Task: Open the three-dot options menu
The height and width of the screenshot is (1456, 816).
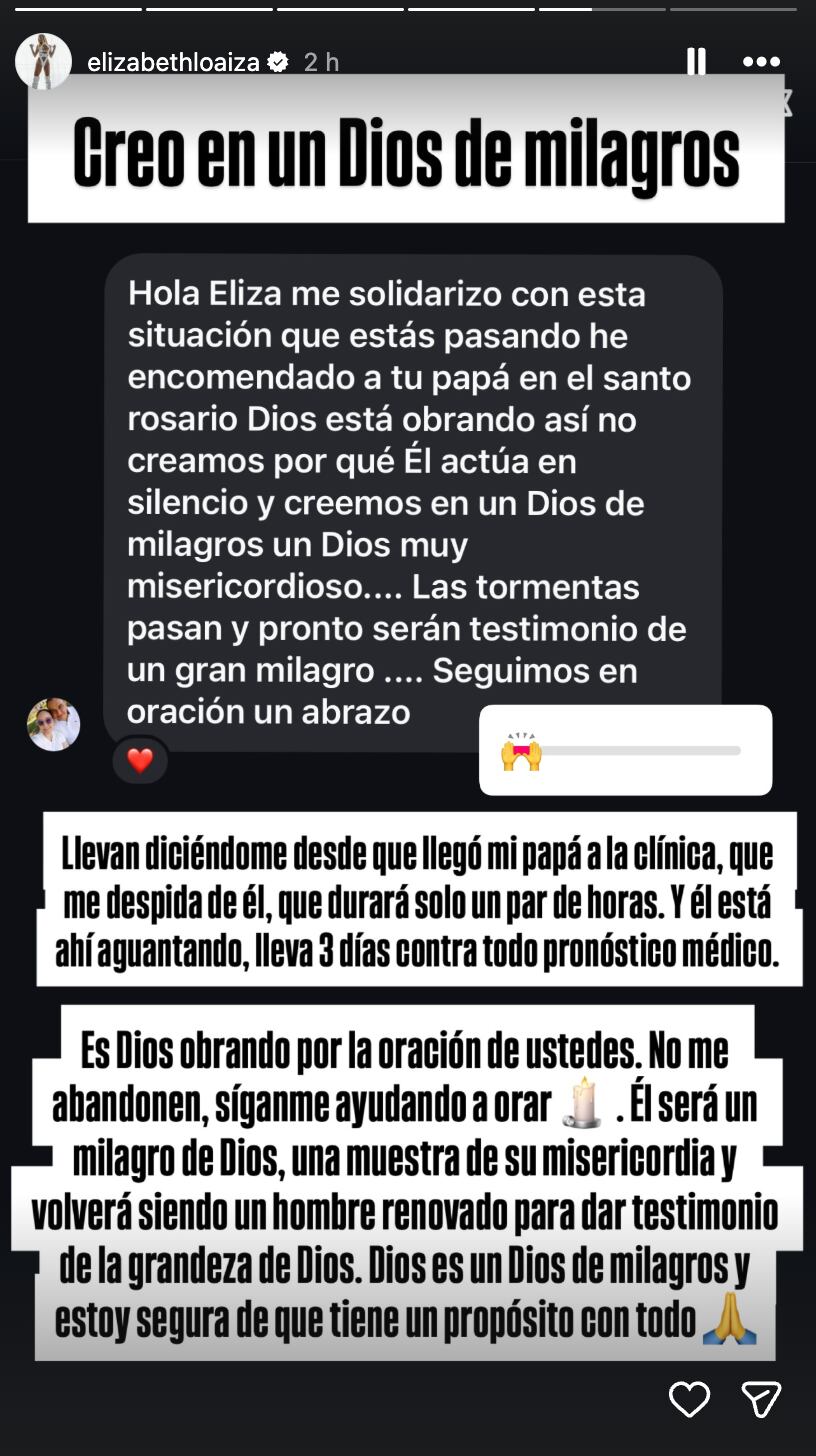Action: (762, 62)
